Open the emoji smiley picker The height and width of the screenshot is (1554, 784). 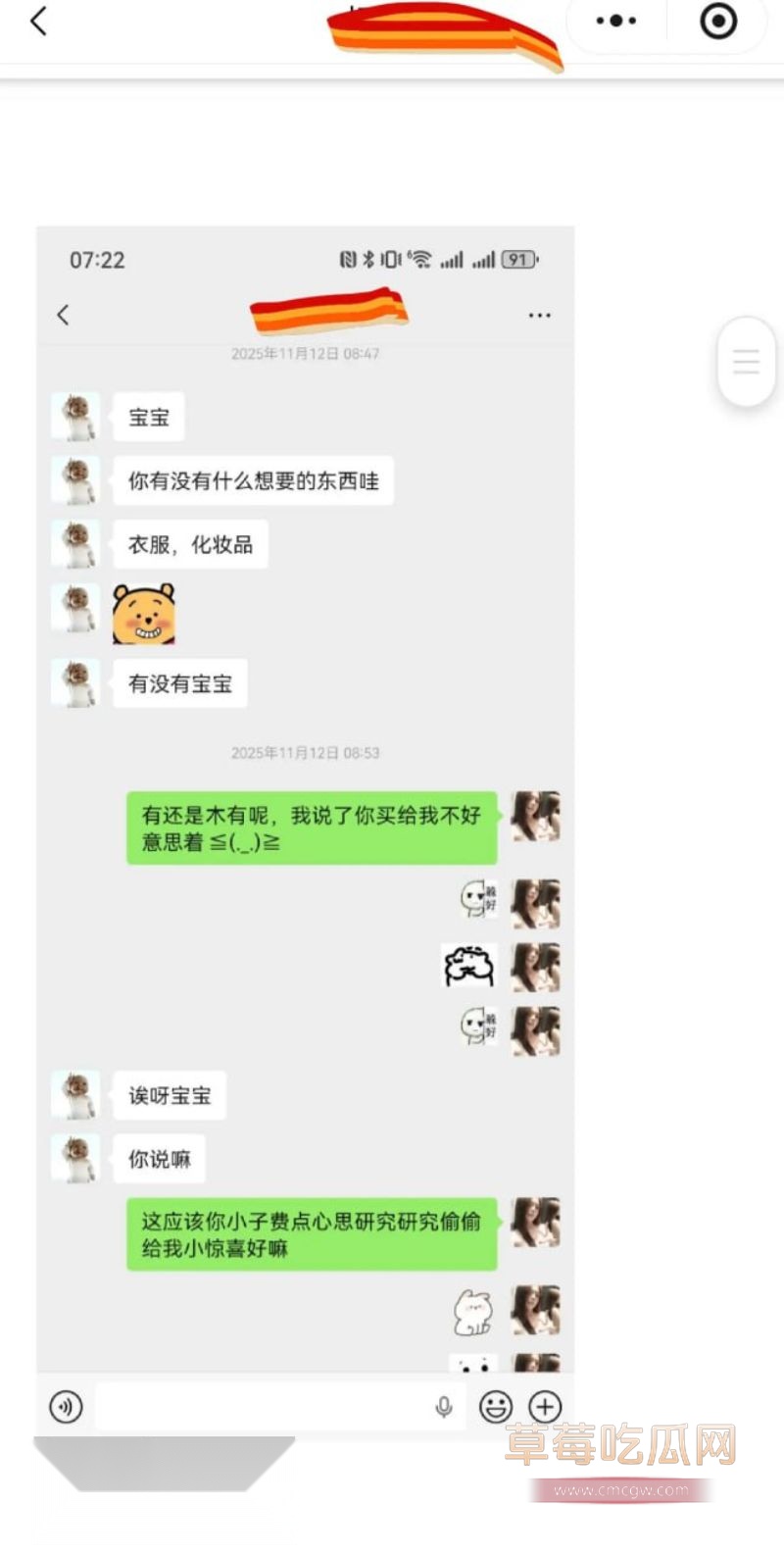pos(496,1406)
